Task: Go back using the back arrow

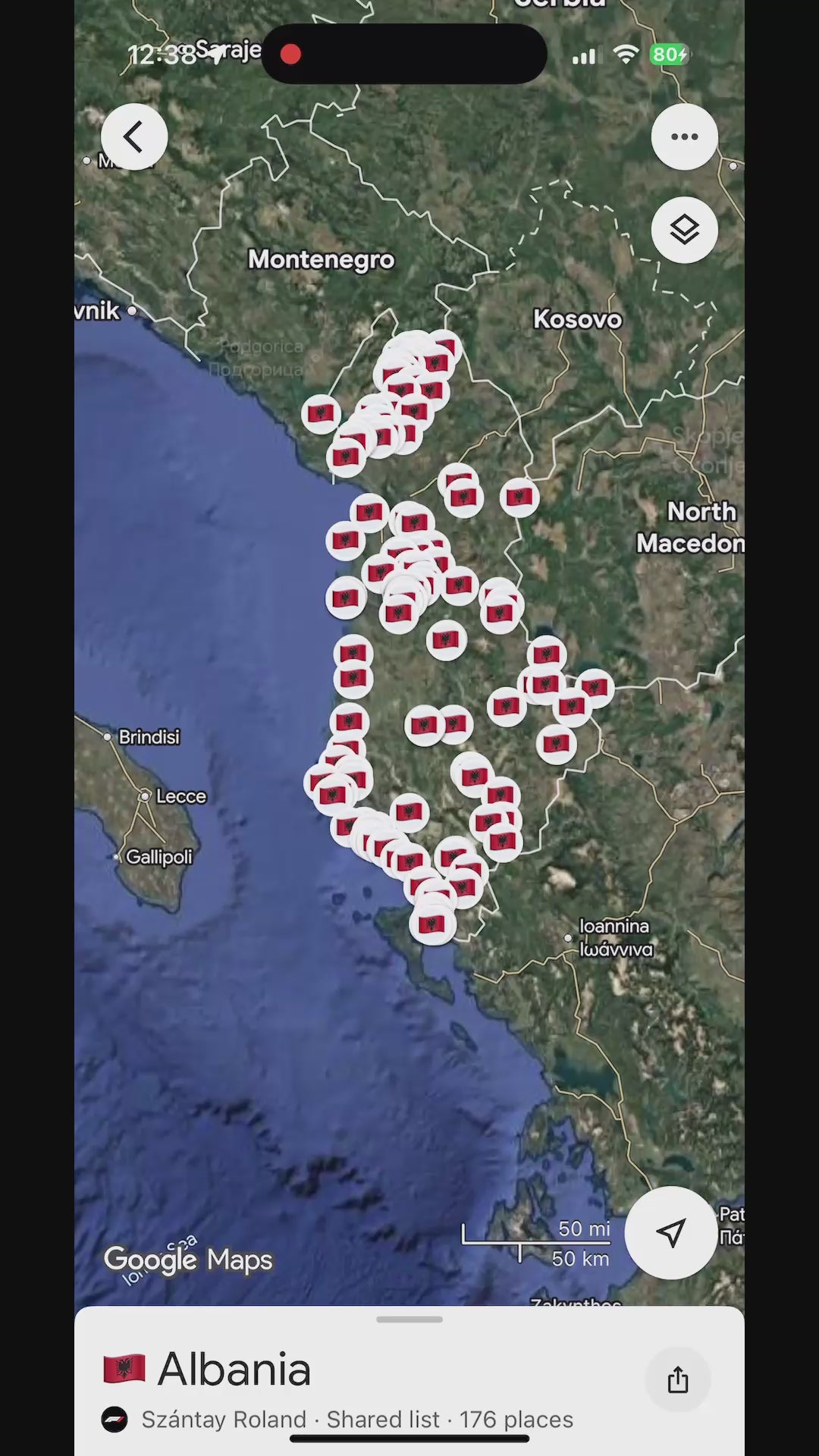Action: point(134,137)
